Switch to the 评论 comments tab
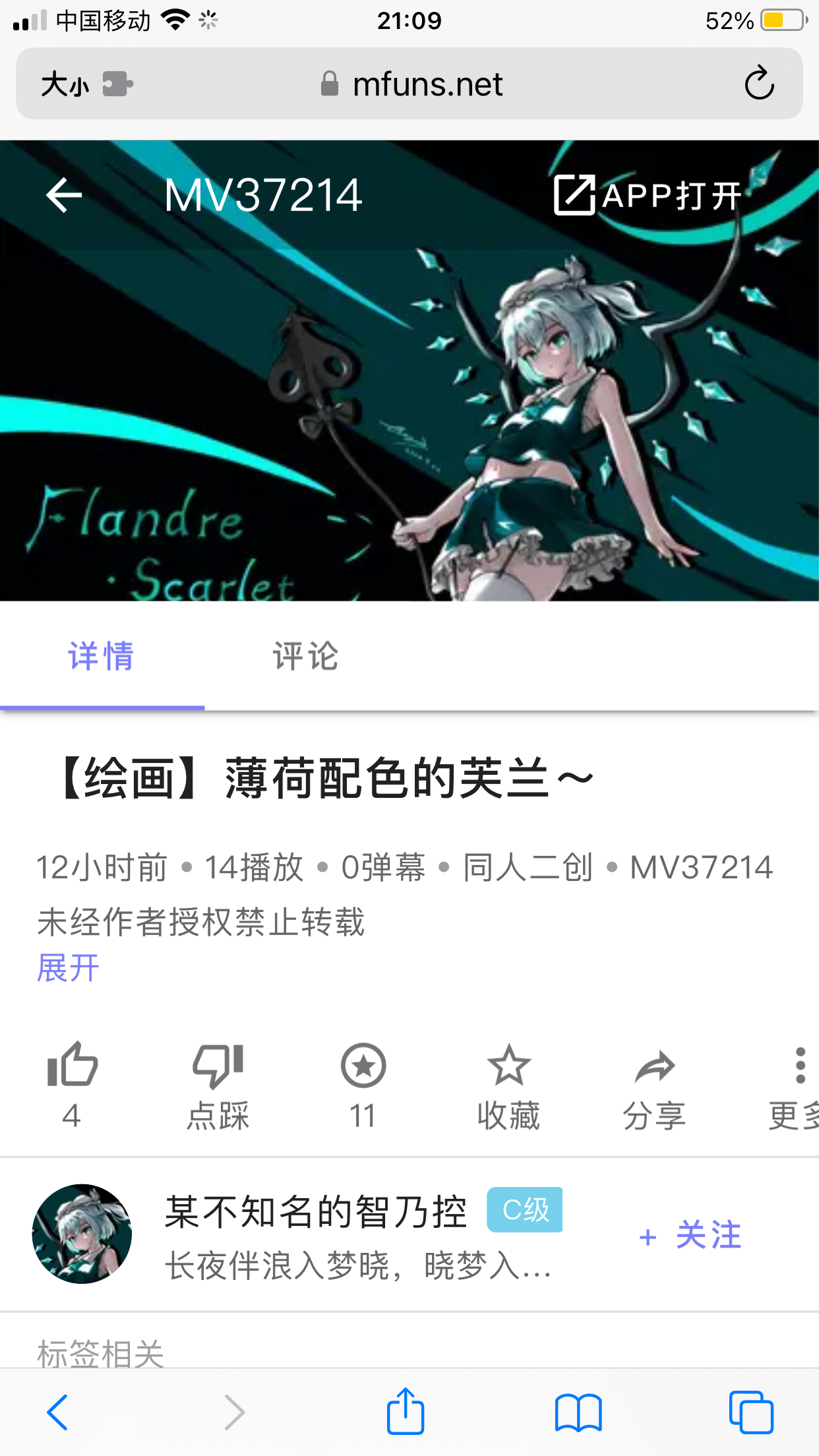This screenshot has width=819, height=1456. (305, 656)
